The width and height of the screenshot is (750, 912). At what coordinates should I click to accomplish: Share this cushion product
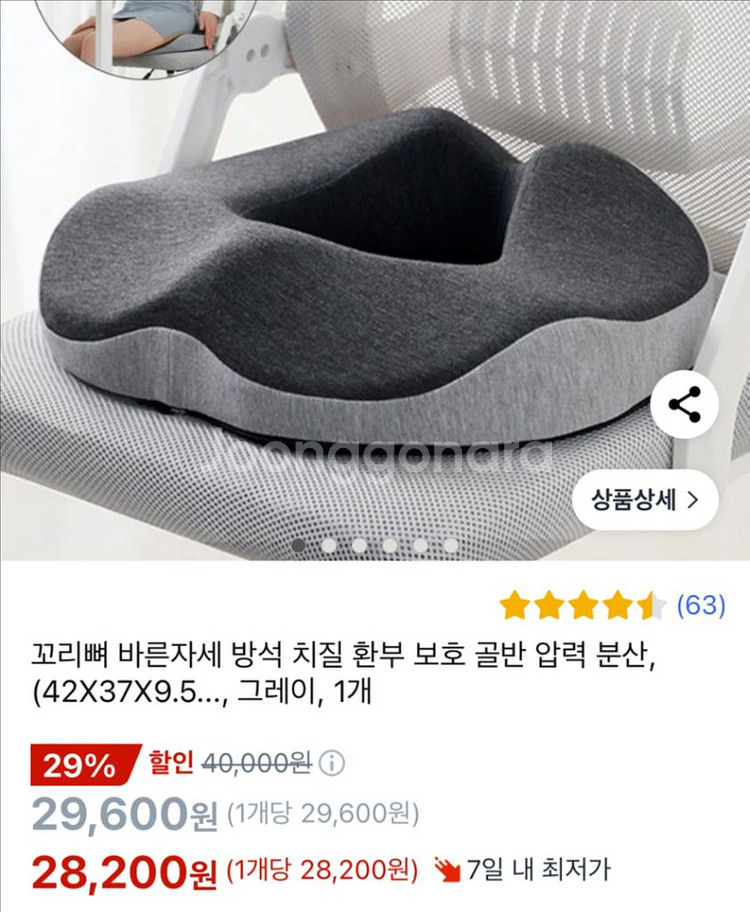[x=685, y=405]
